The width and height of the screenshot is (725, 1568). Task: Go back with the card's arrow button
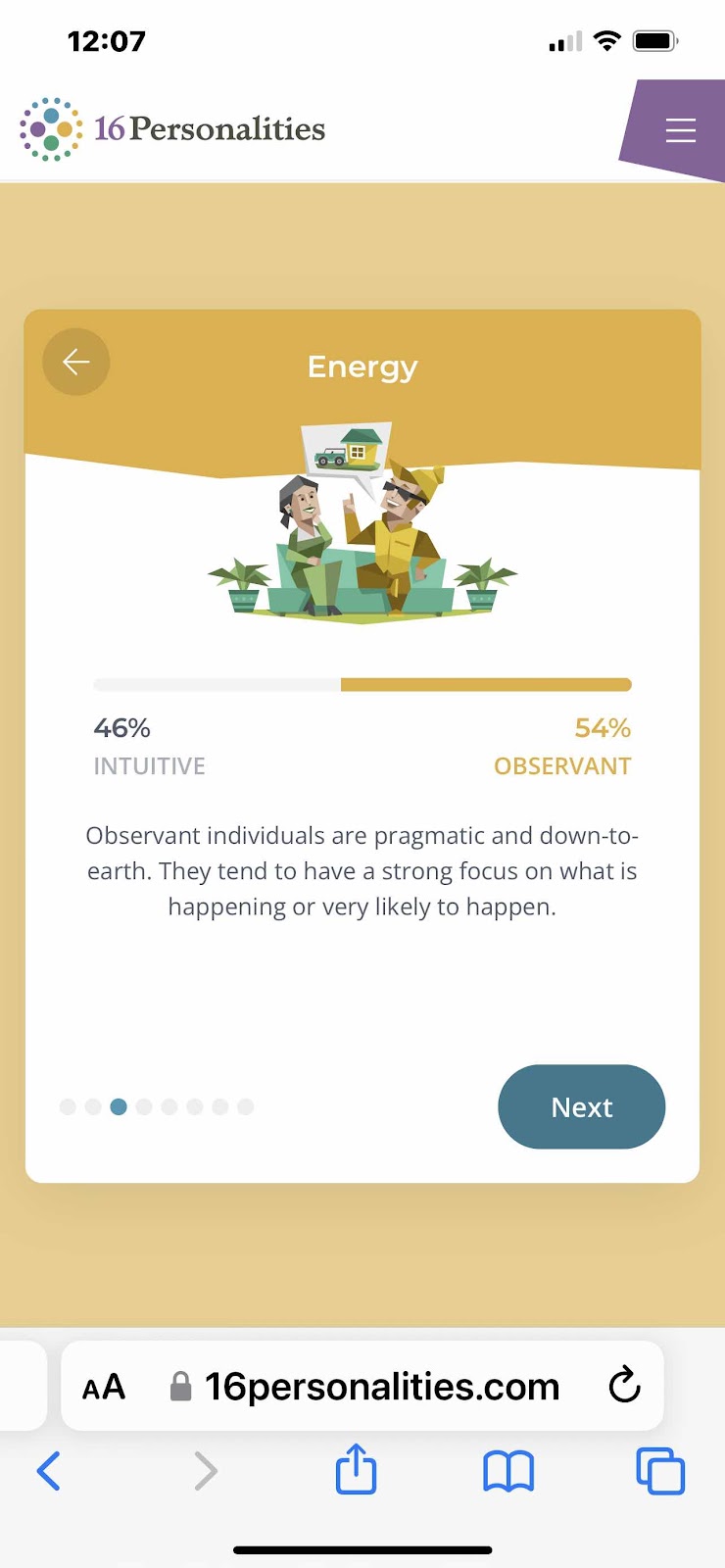[76, 363]
